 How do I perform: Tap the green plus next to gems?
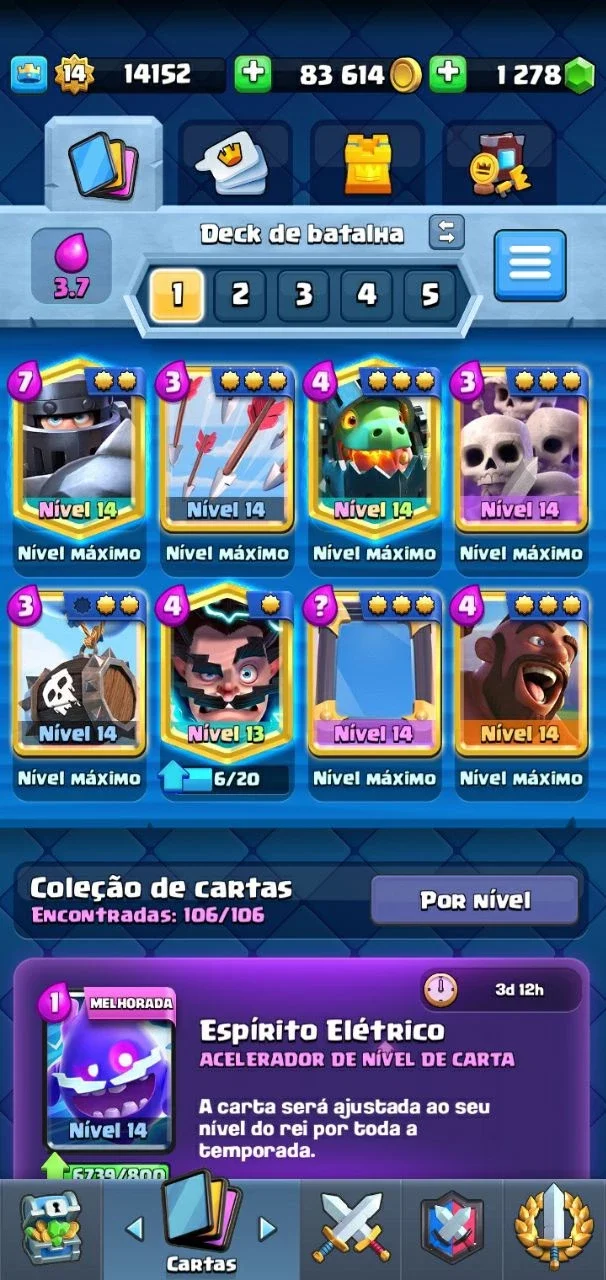pos(448,74)
